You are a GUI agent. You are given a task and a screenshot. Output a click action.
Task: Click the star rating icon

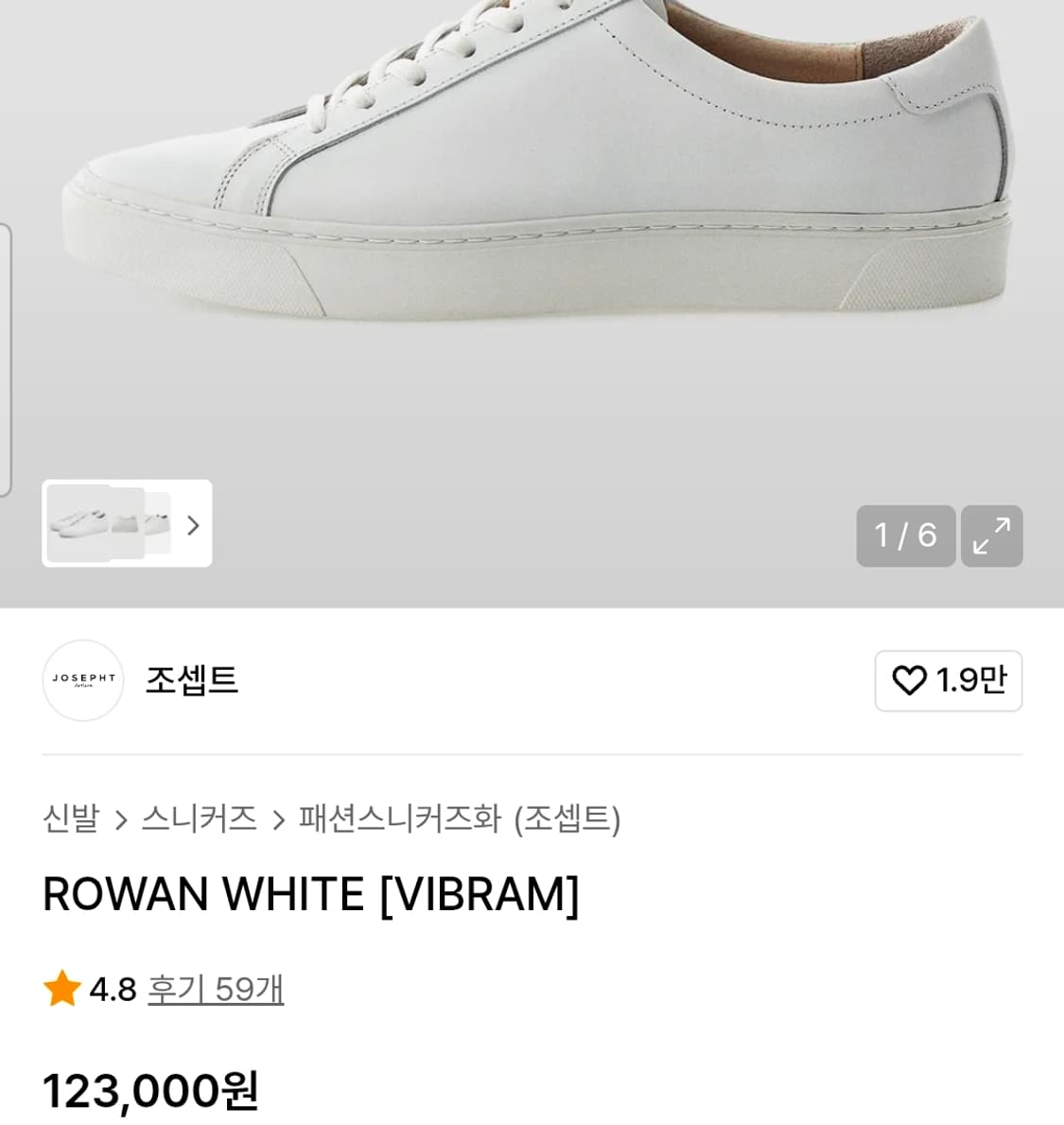tap(61, 990)
